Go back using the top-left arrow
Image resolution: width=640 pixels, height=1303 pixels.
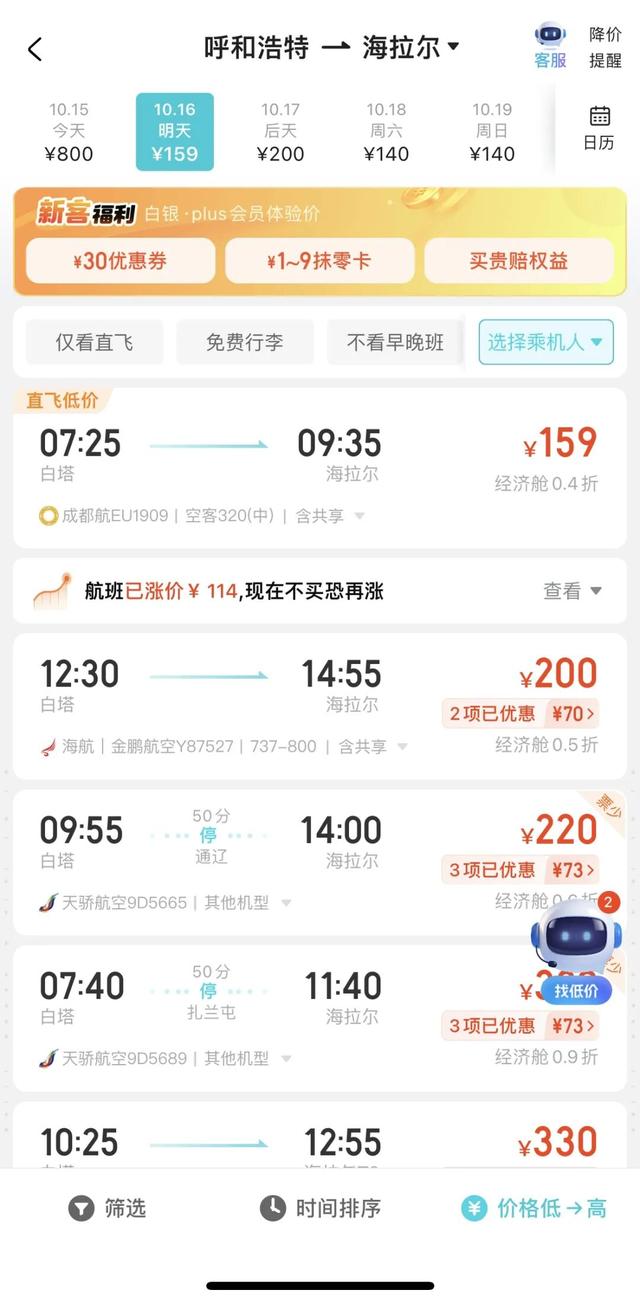point(35,49)
